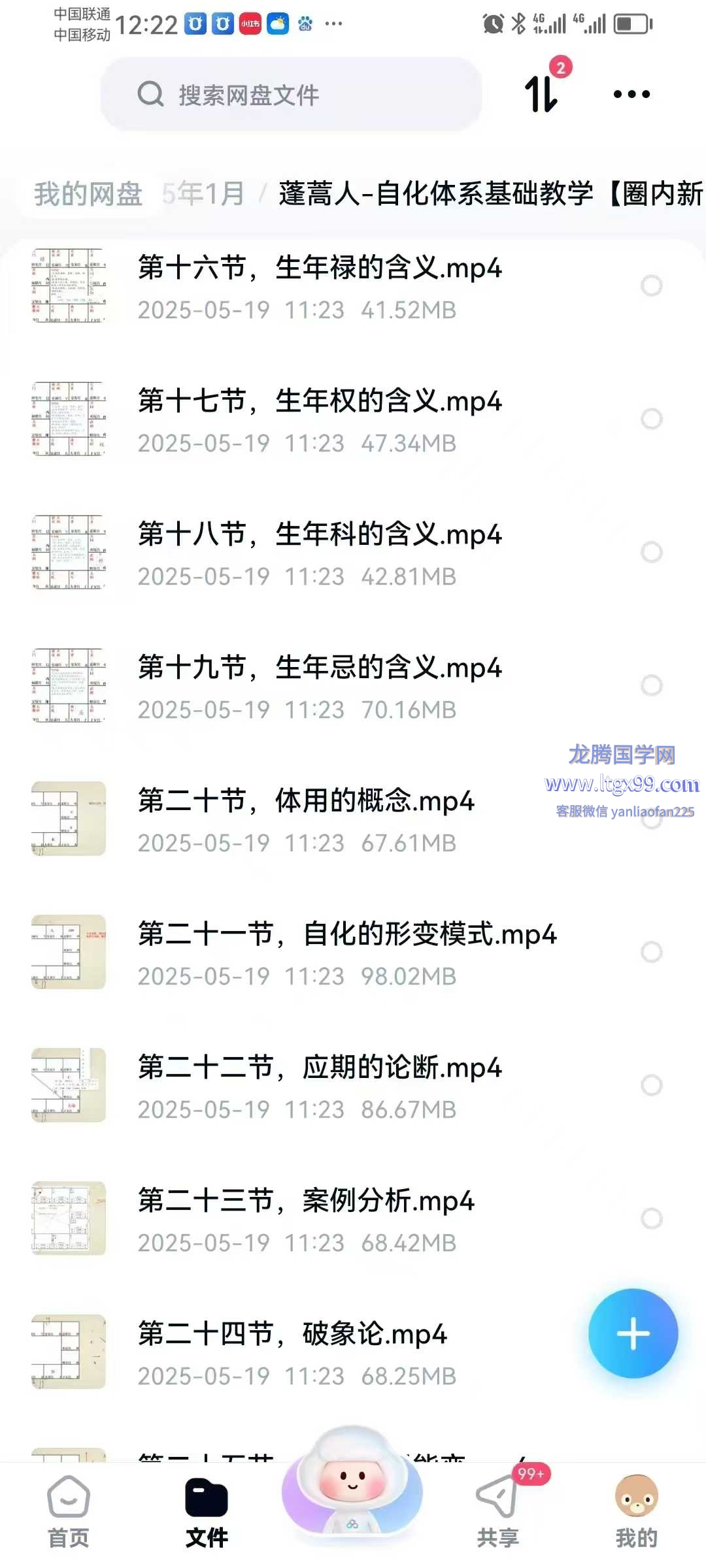This screenshot has width=706, height=1568.
Task: Switch to the 文件 tab
Action: [x=207, y=1511]
